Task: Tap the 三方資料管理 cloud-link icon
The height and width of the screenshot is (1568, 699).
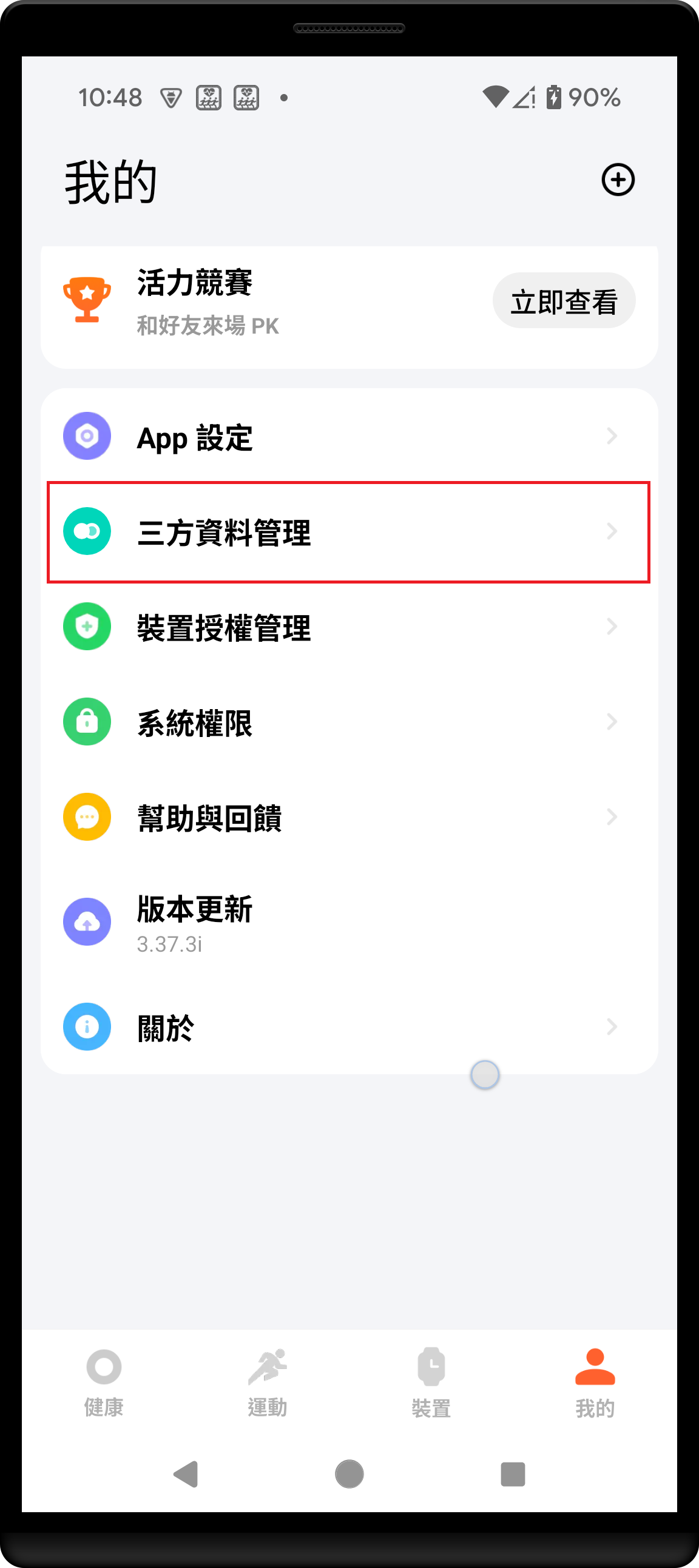Action: click(87, 531)
